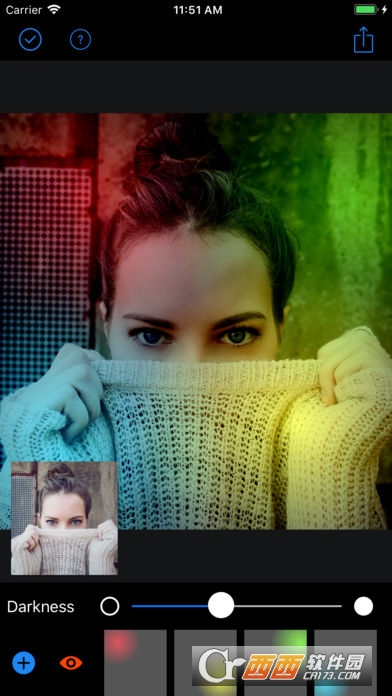Screen dimensions: 392x696
Task: Confirm edits with the checkmark icon
Action: click(30, 40)
